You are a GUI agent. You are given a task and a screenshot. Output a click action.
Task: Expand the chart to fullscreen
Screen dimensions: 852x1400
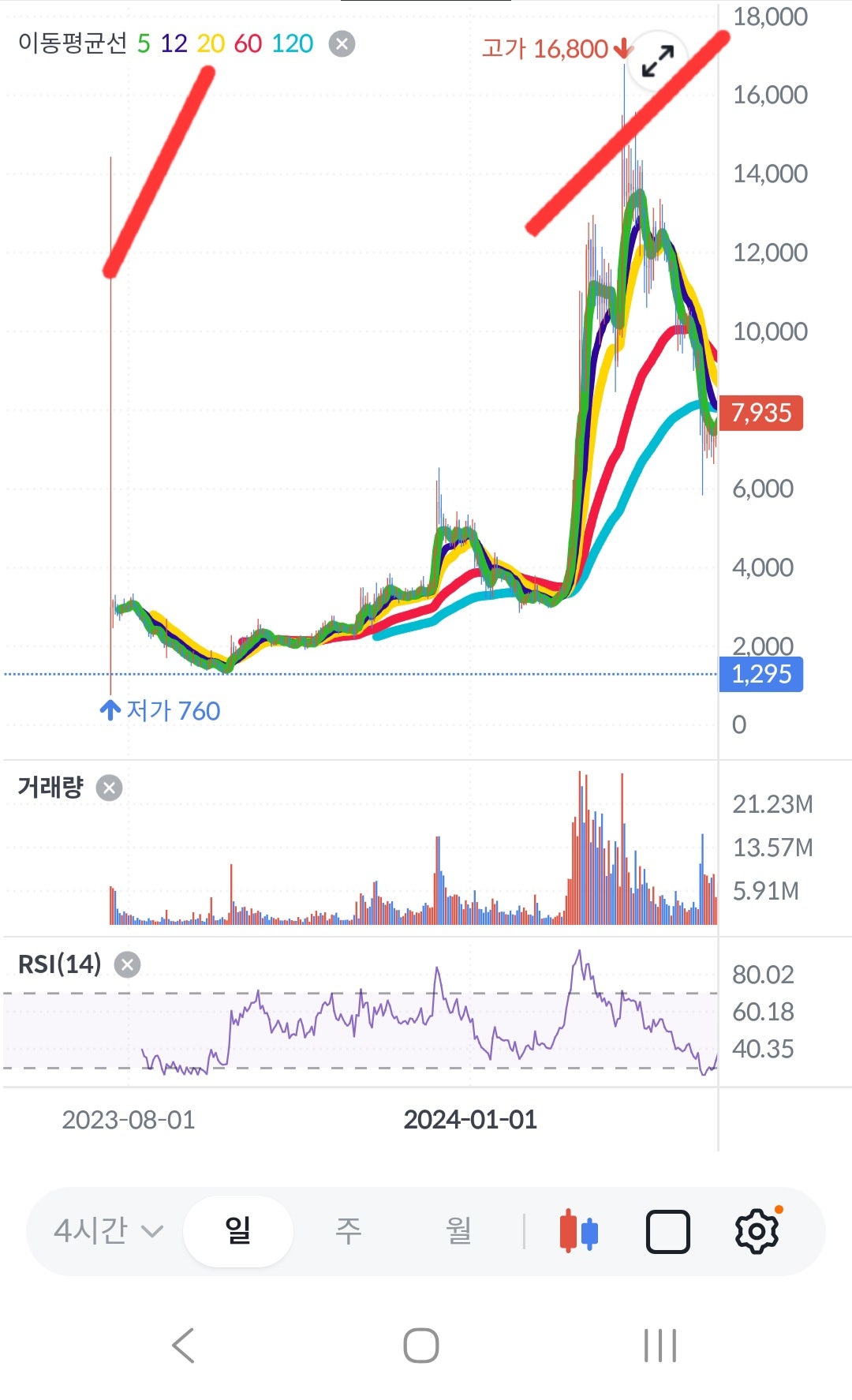click(657, 61)
